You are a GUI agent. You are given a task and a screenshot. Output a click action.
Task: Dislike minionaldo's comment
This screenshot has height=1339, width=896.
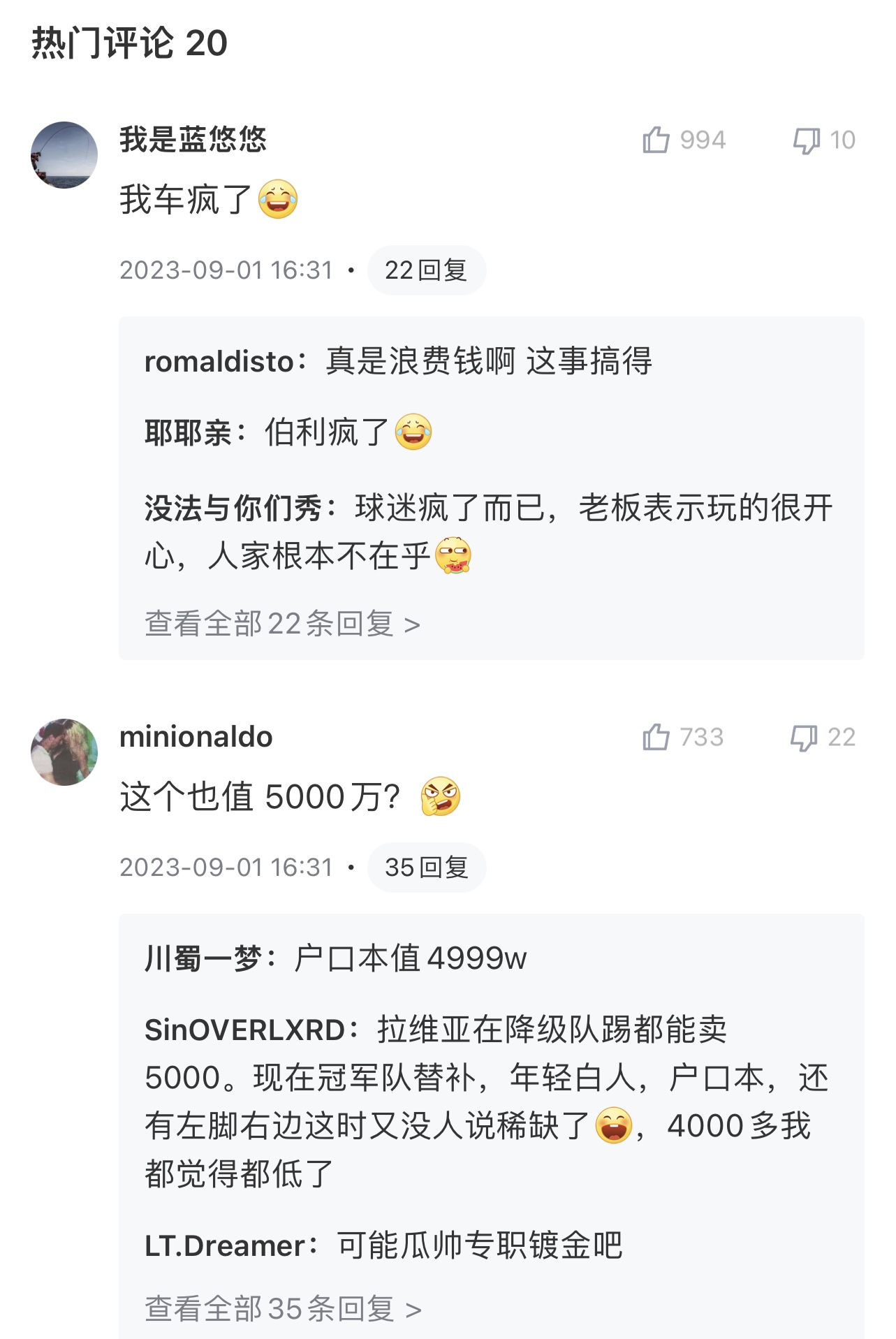point(804,738)
